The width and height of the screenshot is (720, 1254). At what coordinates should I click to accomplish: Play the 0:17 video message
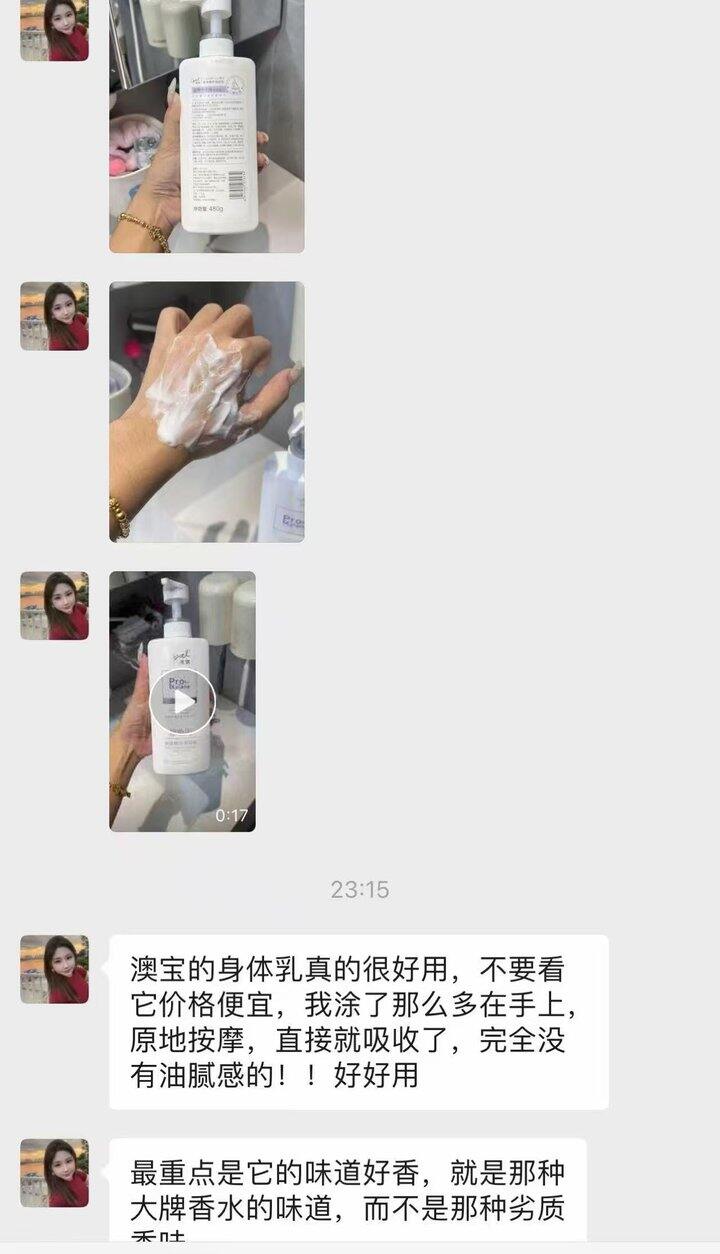[182, 701]
